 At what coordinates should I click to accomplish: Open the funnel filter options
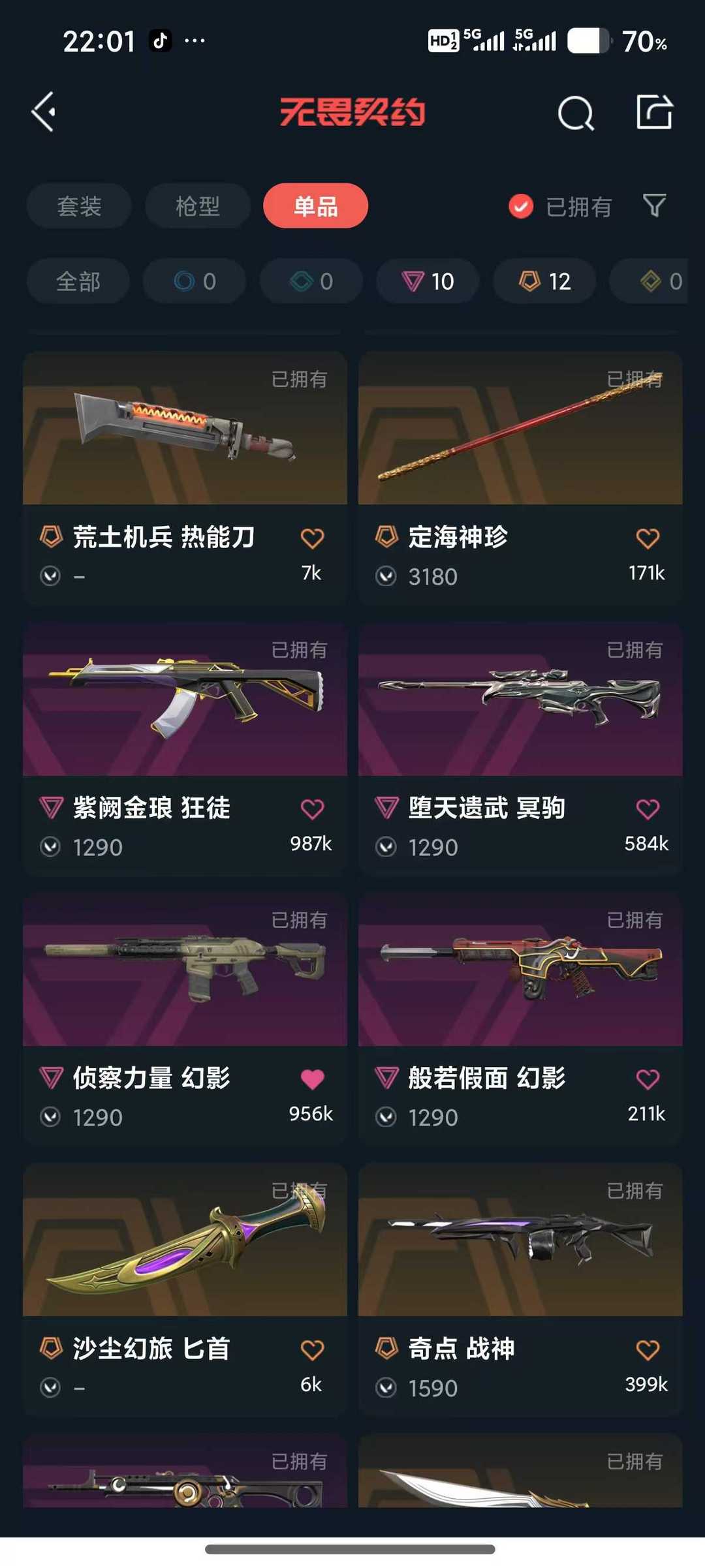click(x=654, y=206)
